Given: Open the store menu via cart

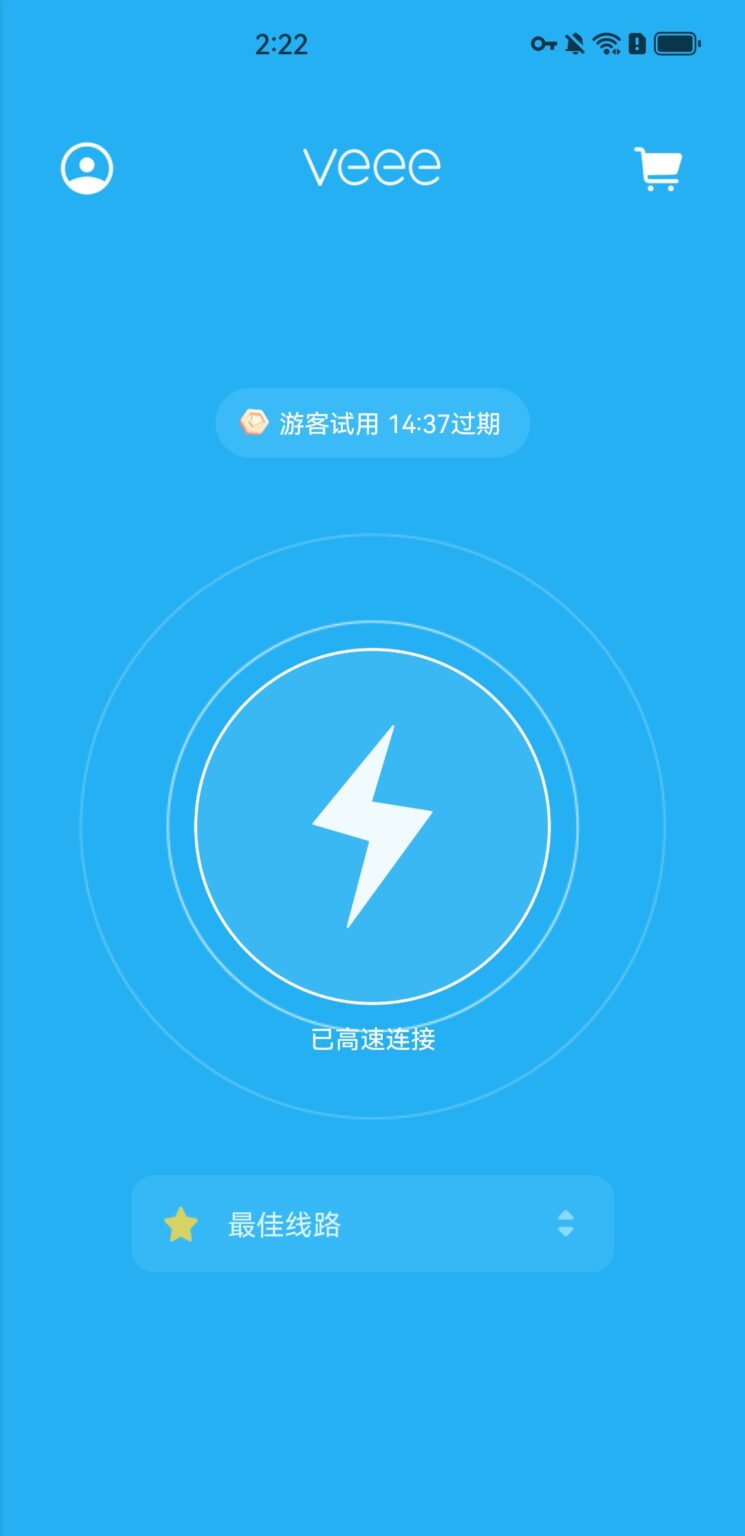Looking at the screenshot, I should (x=658, y=168).
